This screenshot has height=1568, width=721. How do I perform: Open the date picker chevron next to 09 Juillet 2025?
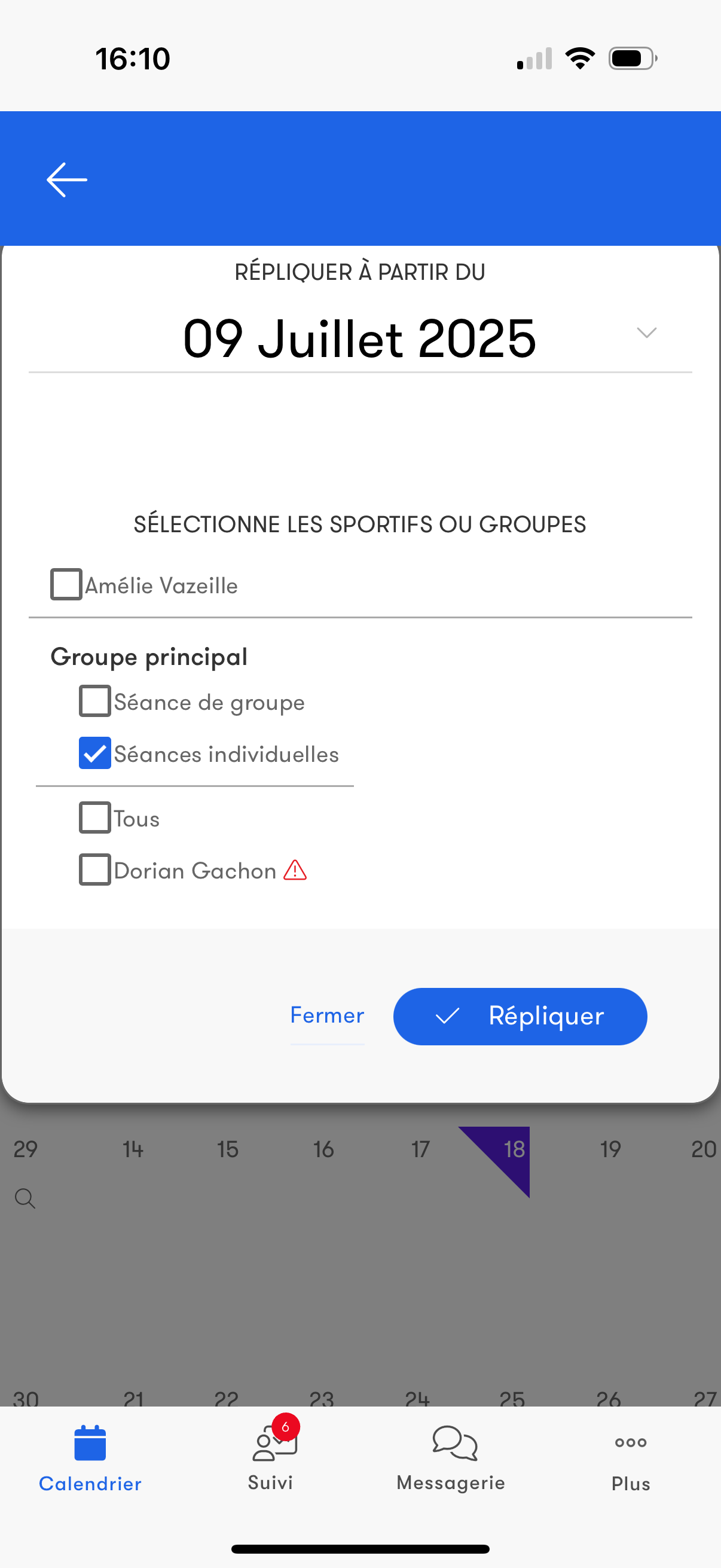(x=646, y=334)
